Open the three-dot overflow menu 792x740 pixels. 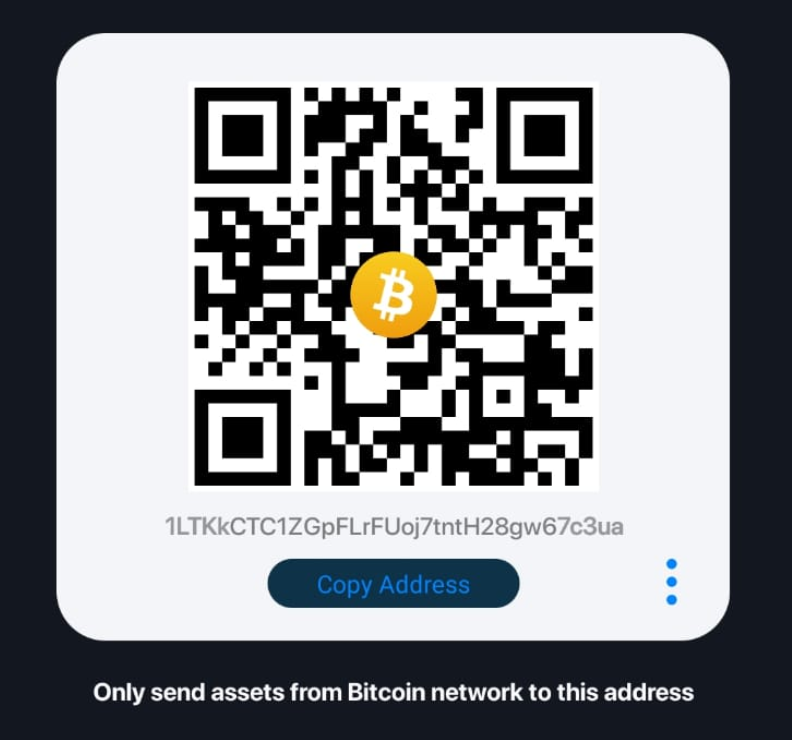coord(671,582)
